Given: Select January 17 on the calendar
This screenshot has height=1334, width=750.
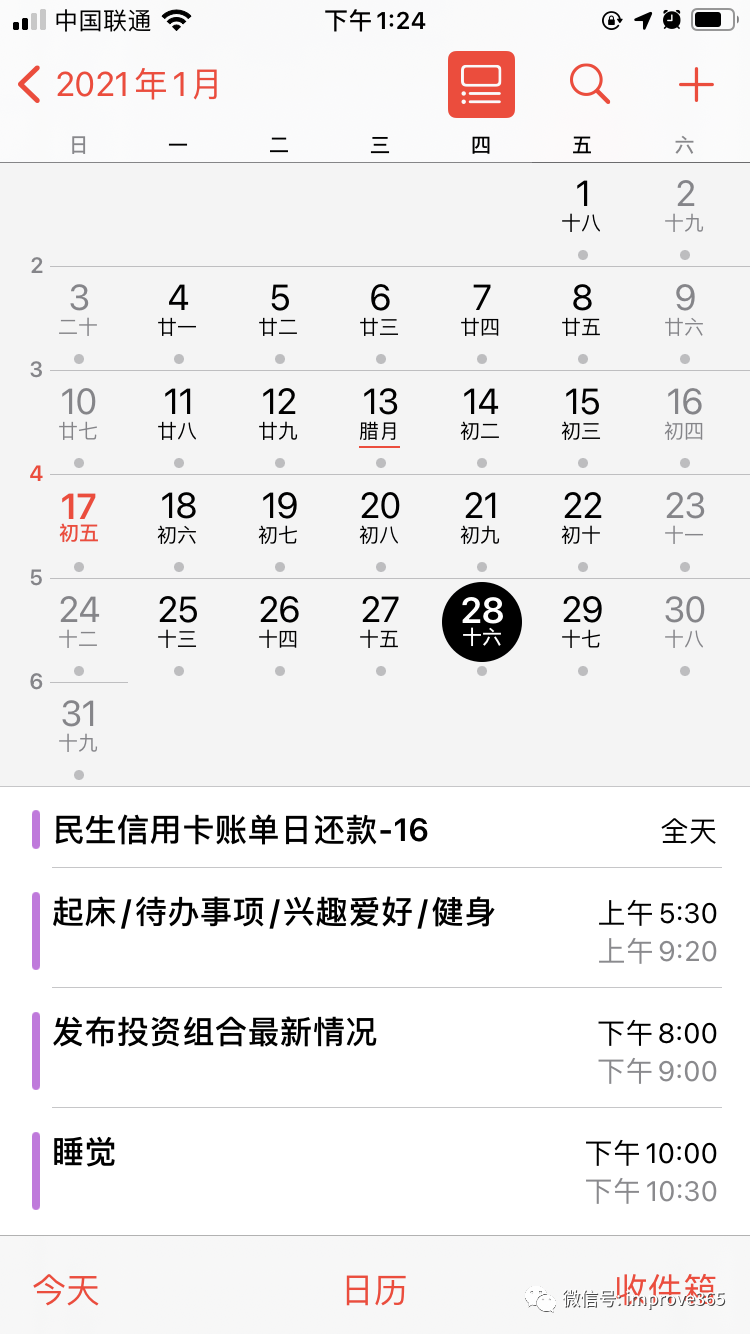Looking at the screenshot, I should point(78,516).
